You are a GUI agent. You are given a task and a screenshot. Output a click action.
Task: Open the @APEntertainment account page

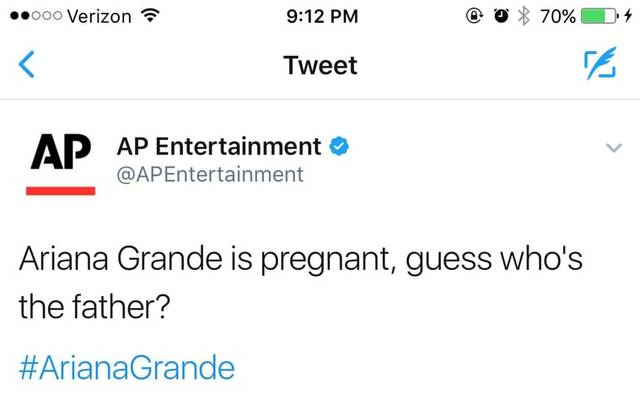(x=210, y=175)
